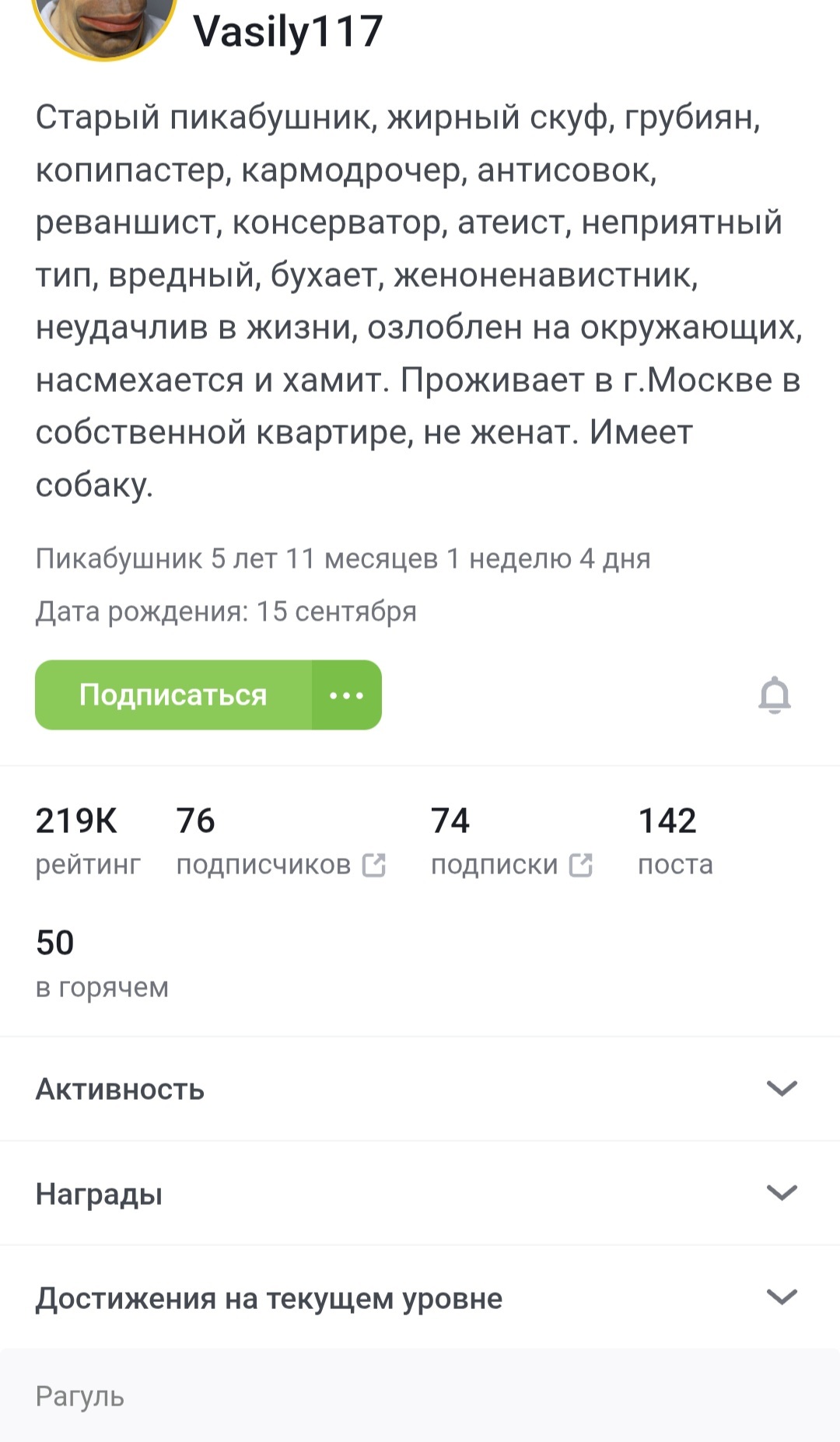Open the подписчиков list link
This screenshot has height=1442, width=840.
click(374, 865)
